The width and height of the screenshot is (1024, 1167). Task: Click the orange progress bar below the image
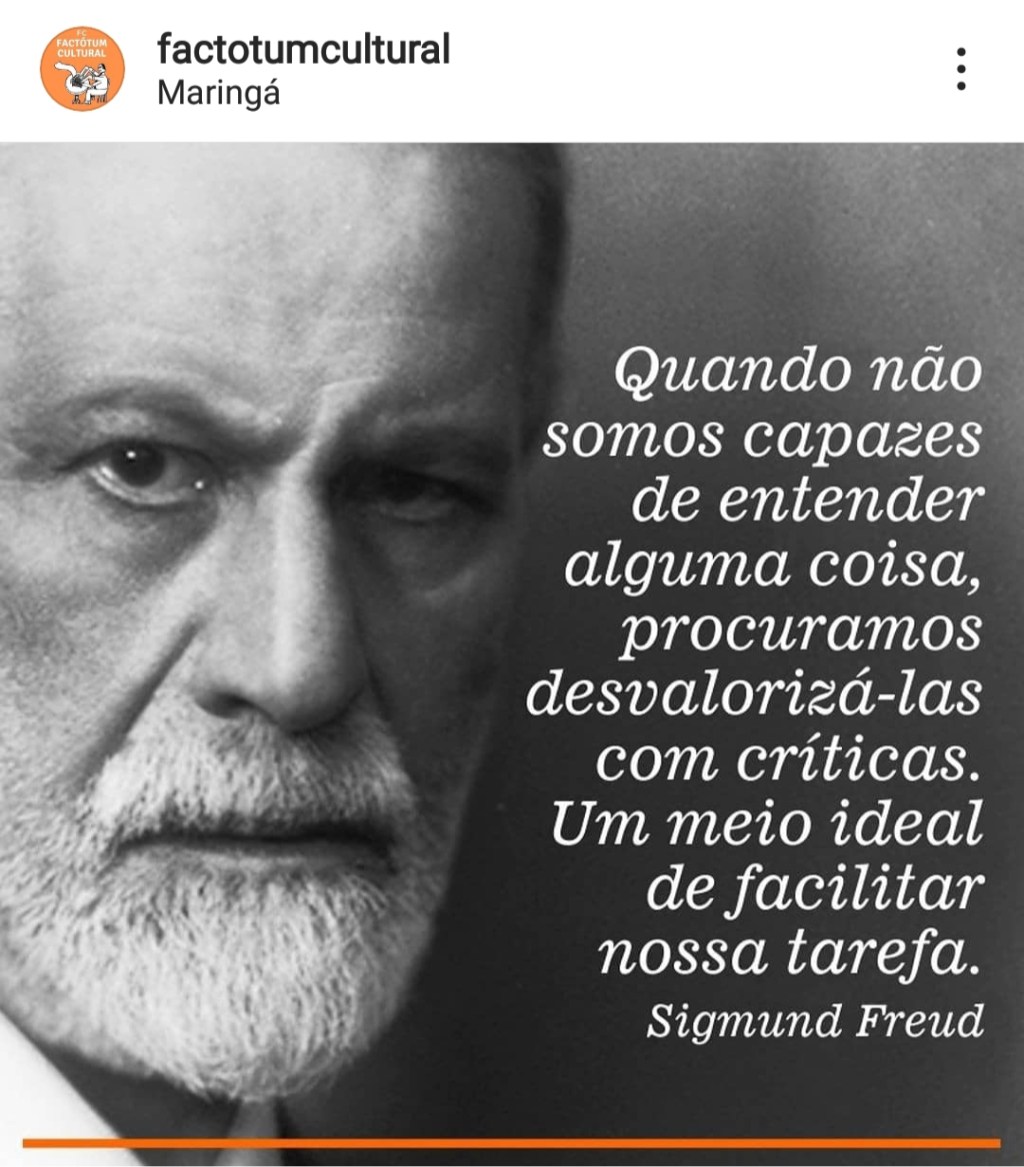(x=512, y=1136)
